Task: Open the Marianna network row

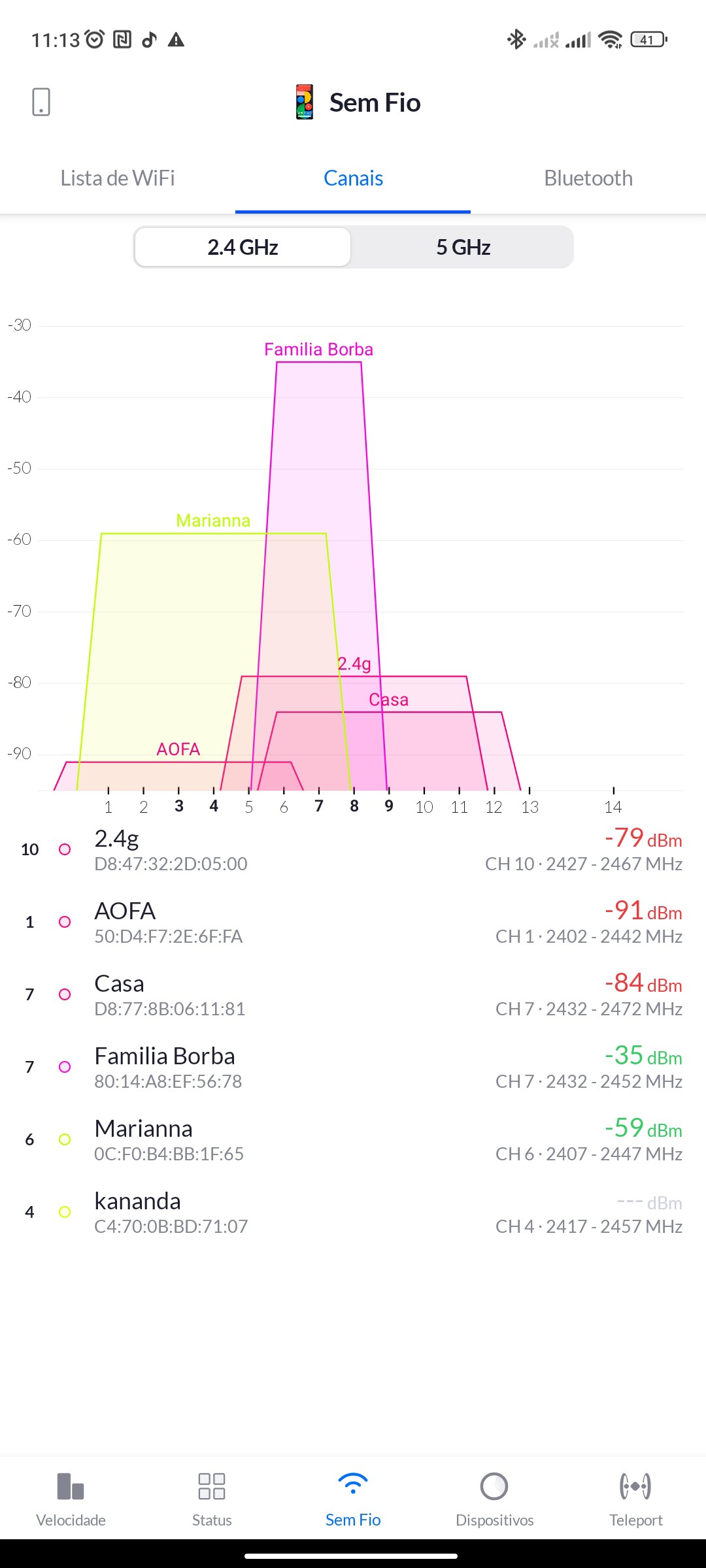Action: 353,1139
